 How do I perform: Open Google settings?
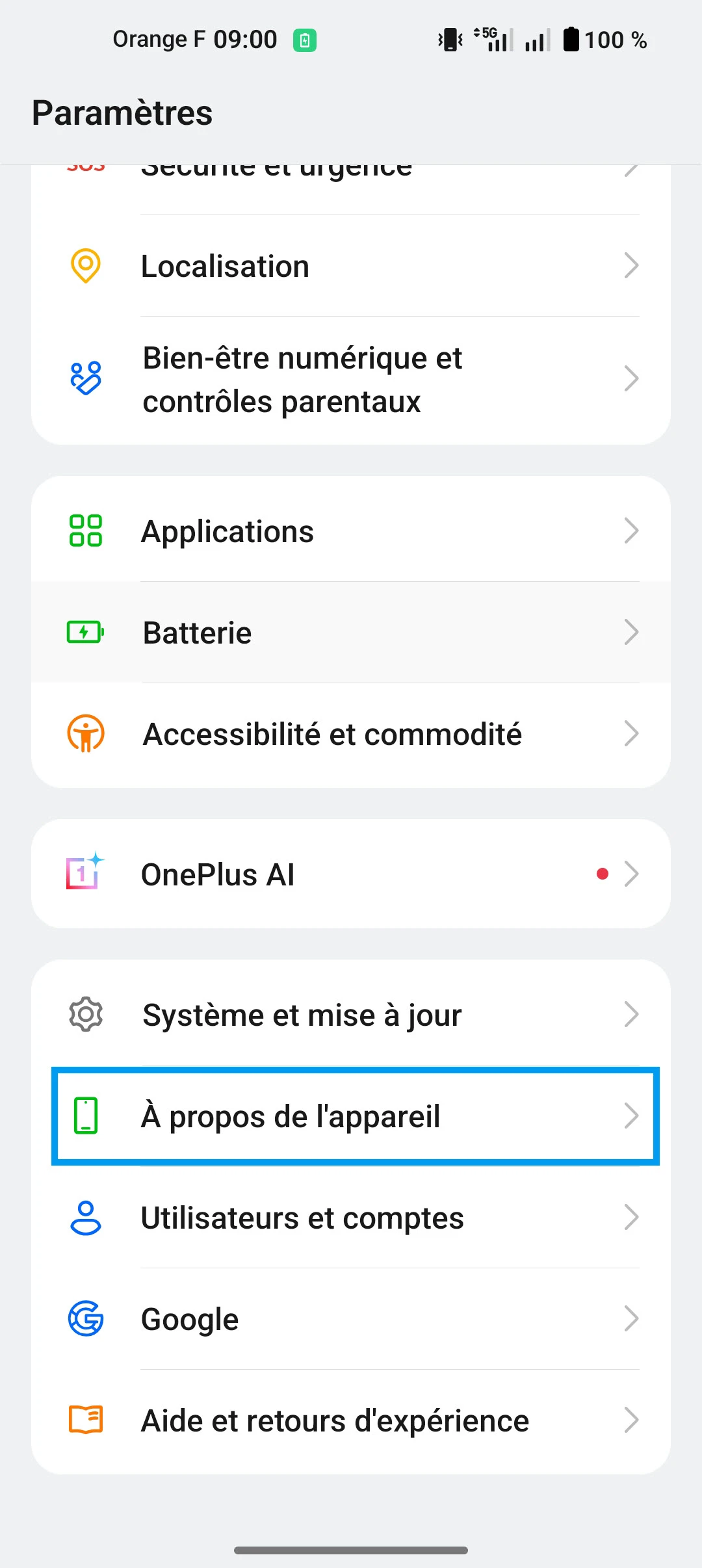pyautogui.click(x=351, y=1319)
